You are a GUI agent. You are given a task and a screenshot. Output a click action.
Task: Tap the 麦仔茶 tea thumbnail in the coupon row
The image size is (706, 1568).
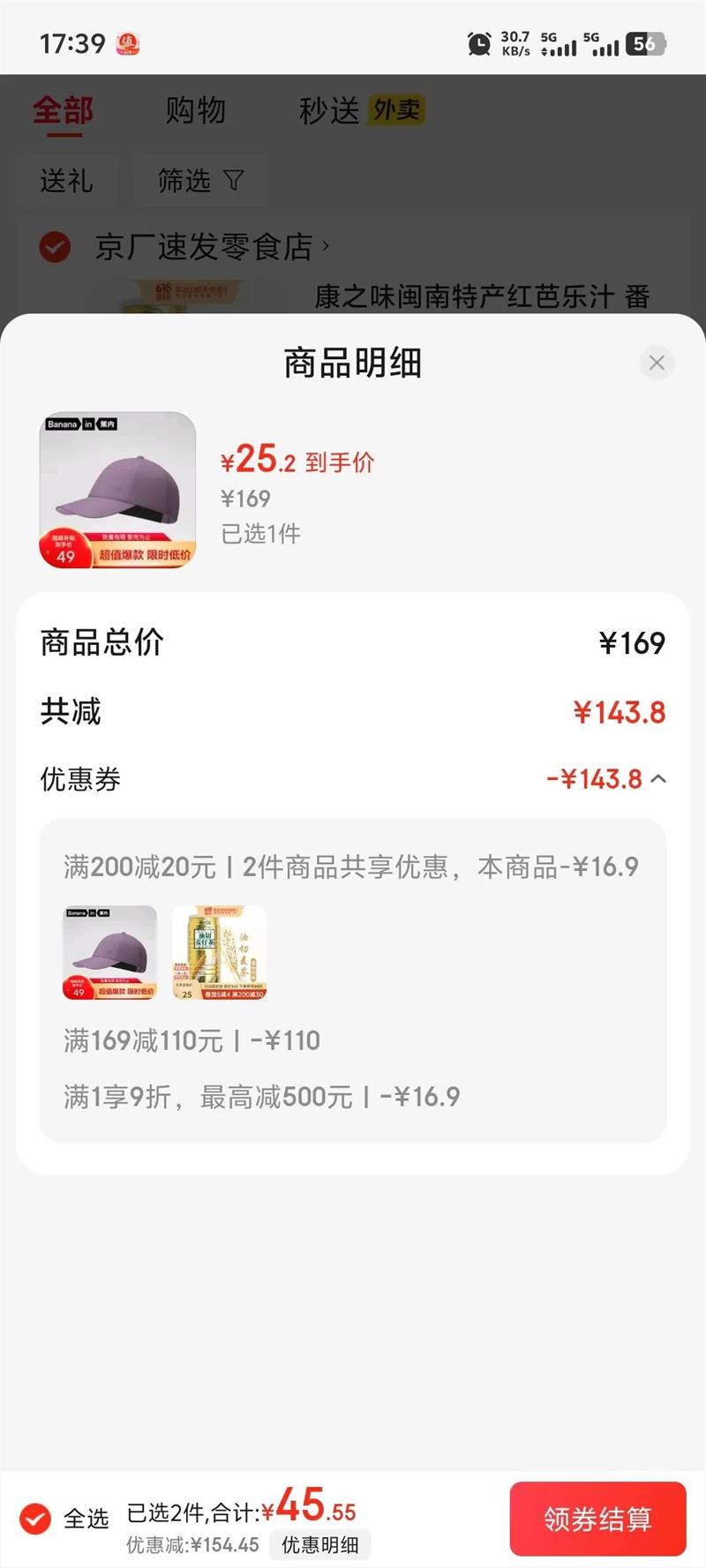219,953
